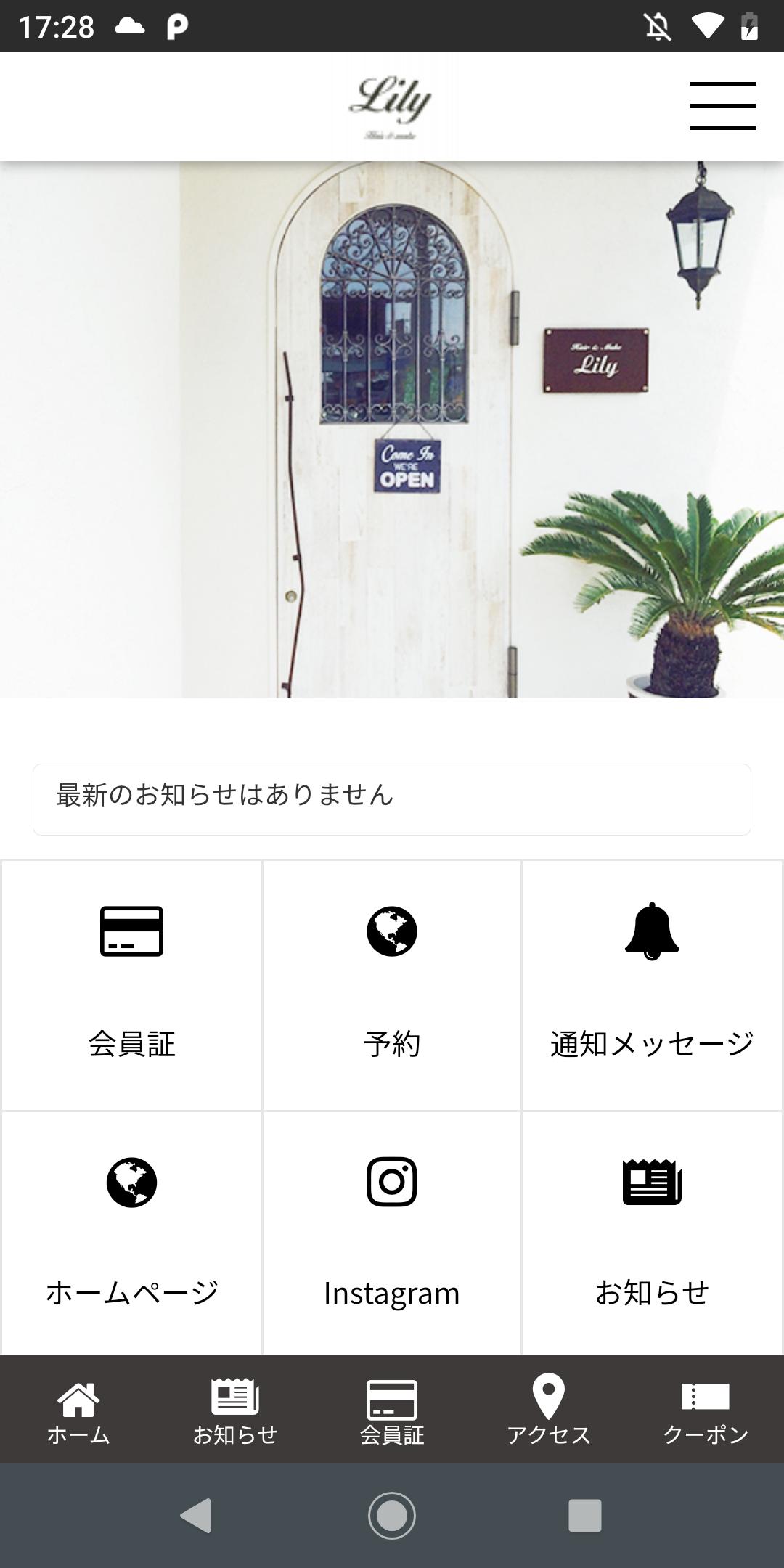This screenshot has height=1568, width=784.
Task: Switch to the クーポン tab
Action: pyautogui.click(x=706, y=1410)
